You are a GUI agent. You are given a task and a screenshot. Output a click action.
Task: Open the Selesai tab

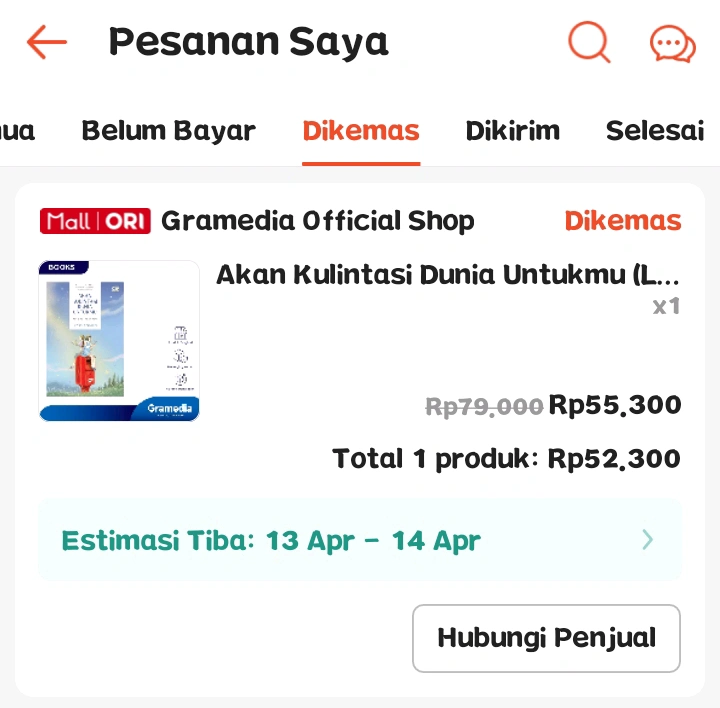point(655,131)
